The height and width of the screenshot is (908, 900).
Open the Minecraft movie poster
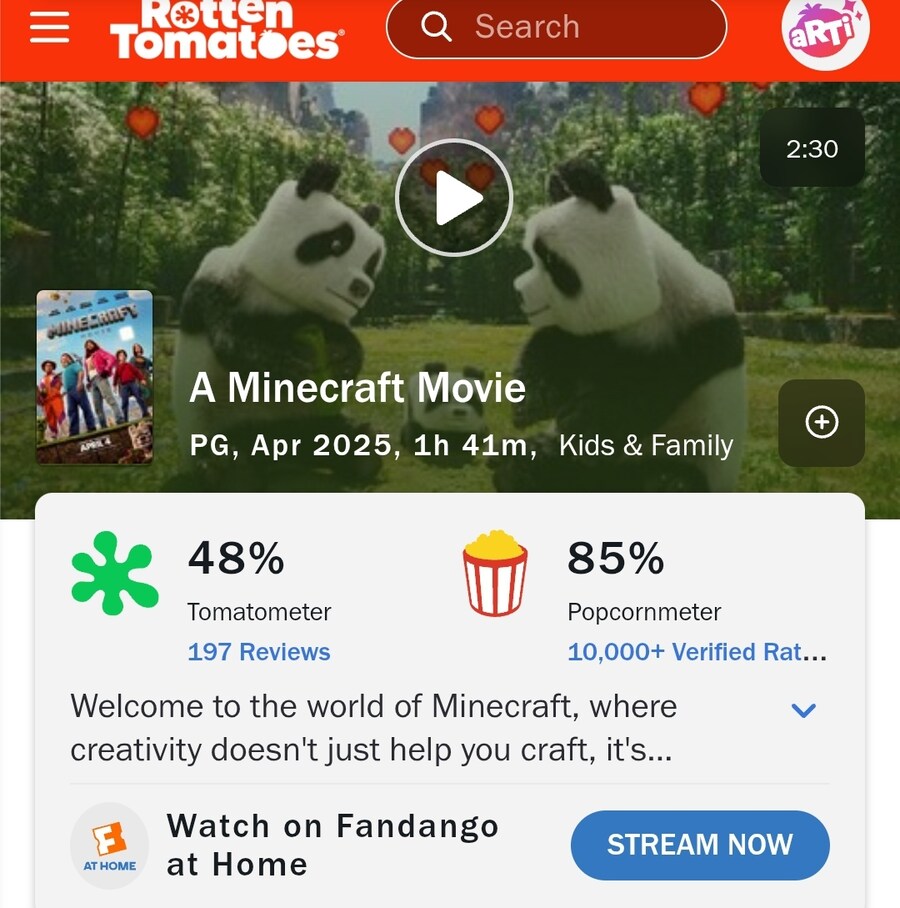95,377
